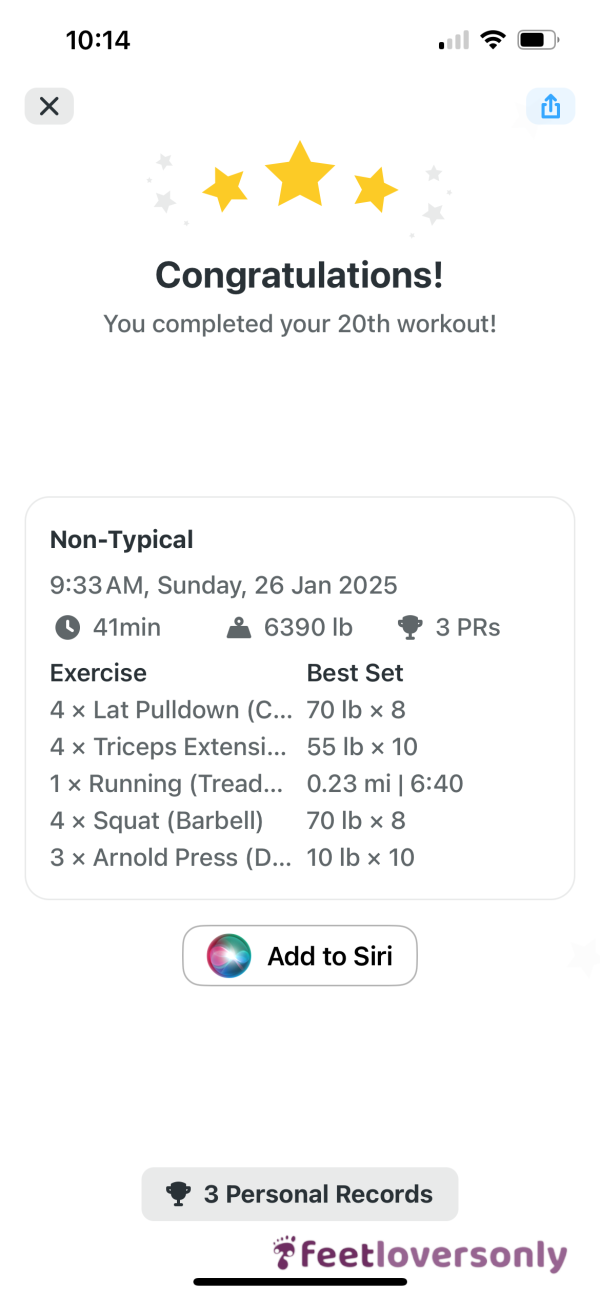The height and width of the screenshot is (1298, 600).
Task: Share the completed workout summary
Action: pos(550,106)
